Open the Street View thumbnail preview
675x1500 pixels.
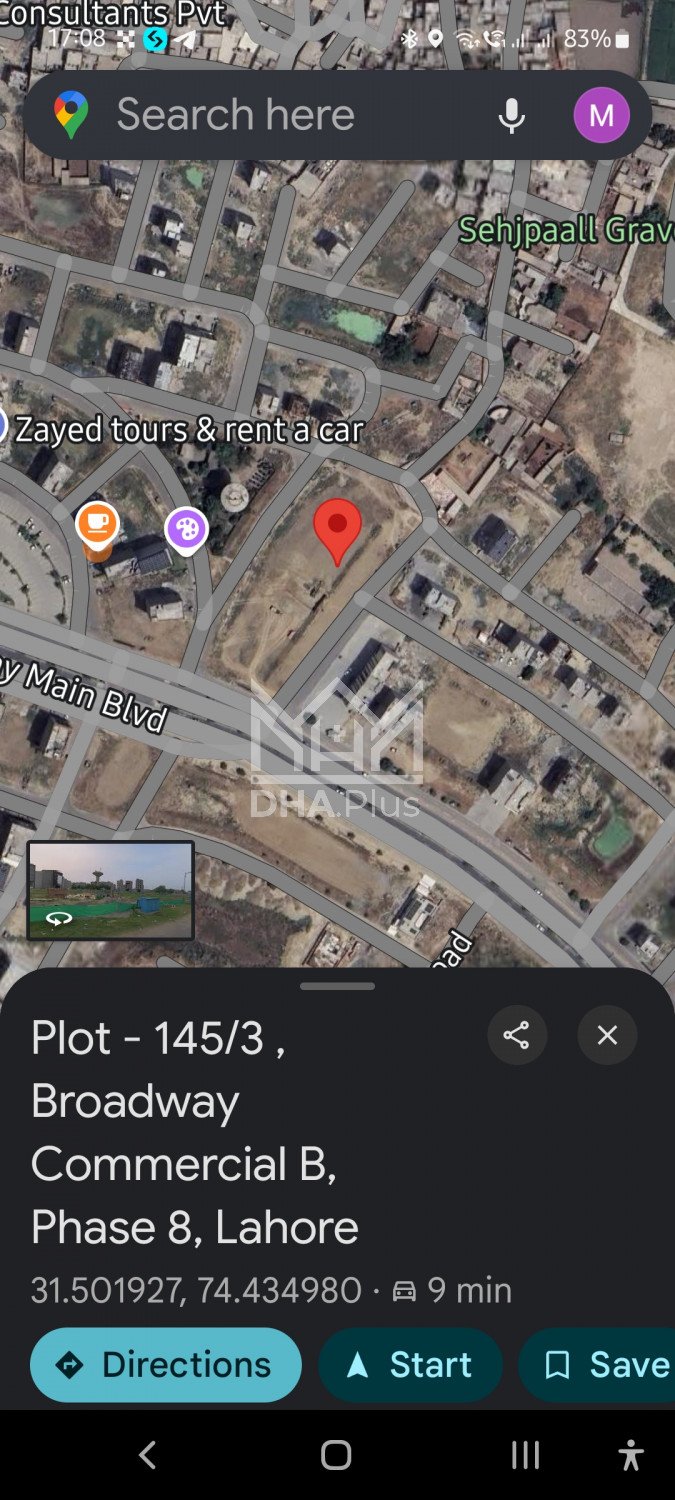click(x=110, y=890)
